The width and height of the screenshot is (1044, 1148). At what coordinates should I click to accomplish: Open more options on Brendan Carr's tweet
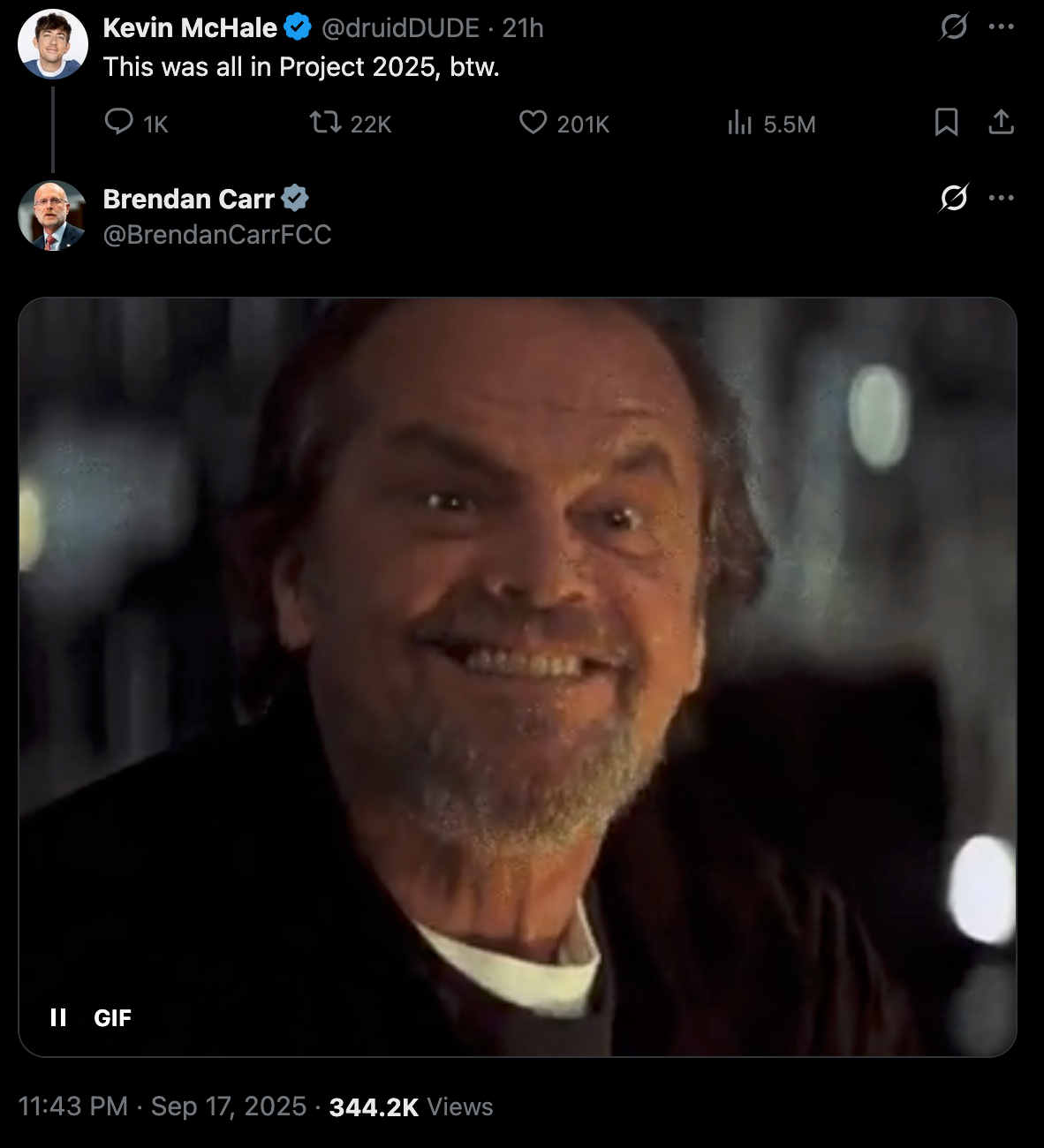(x=1001, y=198)
